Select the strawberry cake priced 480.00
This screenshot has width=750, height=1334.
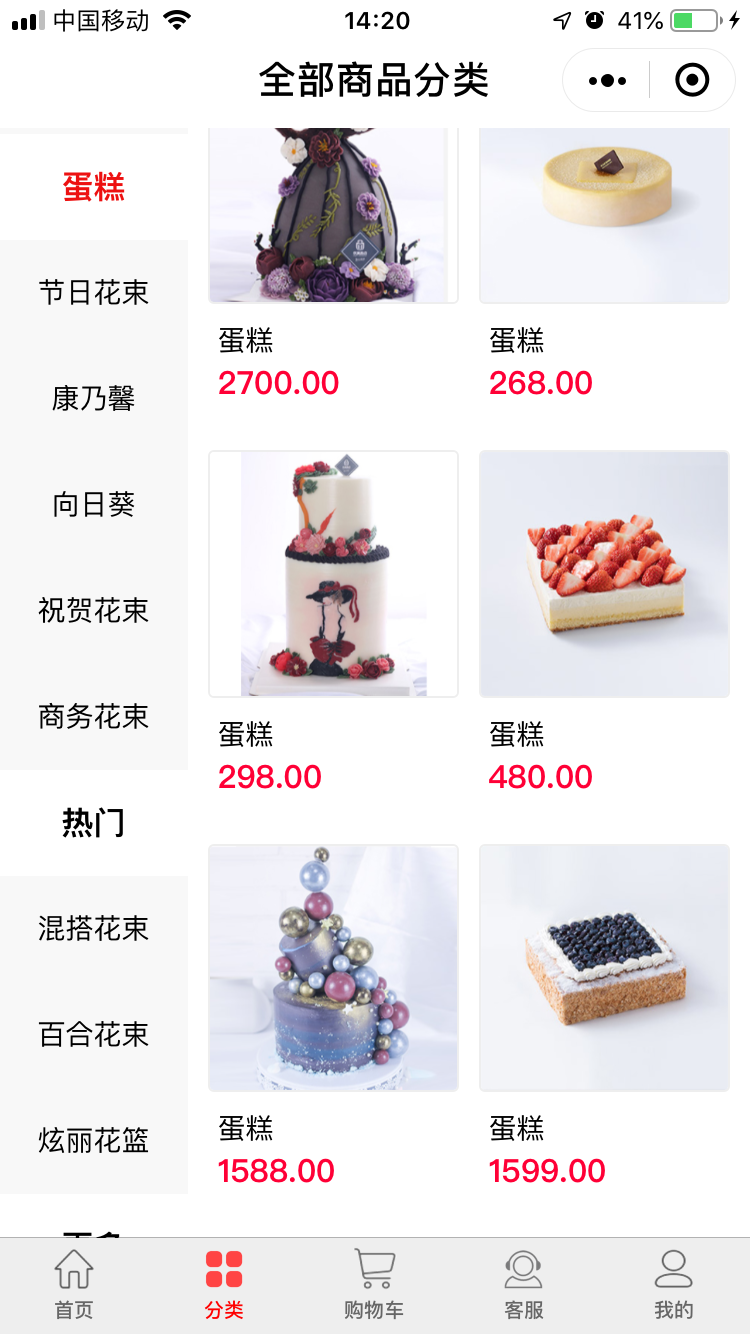pos(604,574)
